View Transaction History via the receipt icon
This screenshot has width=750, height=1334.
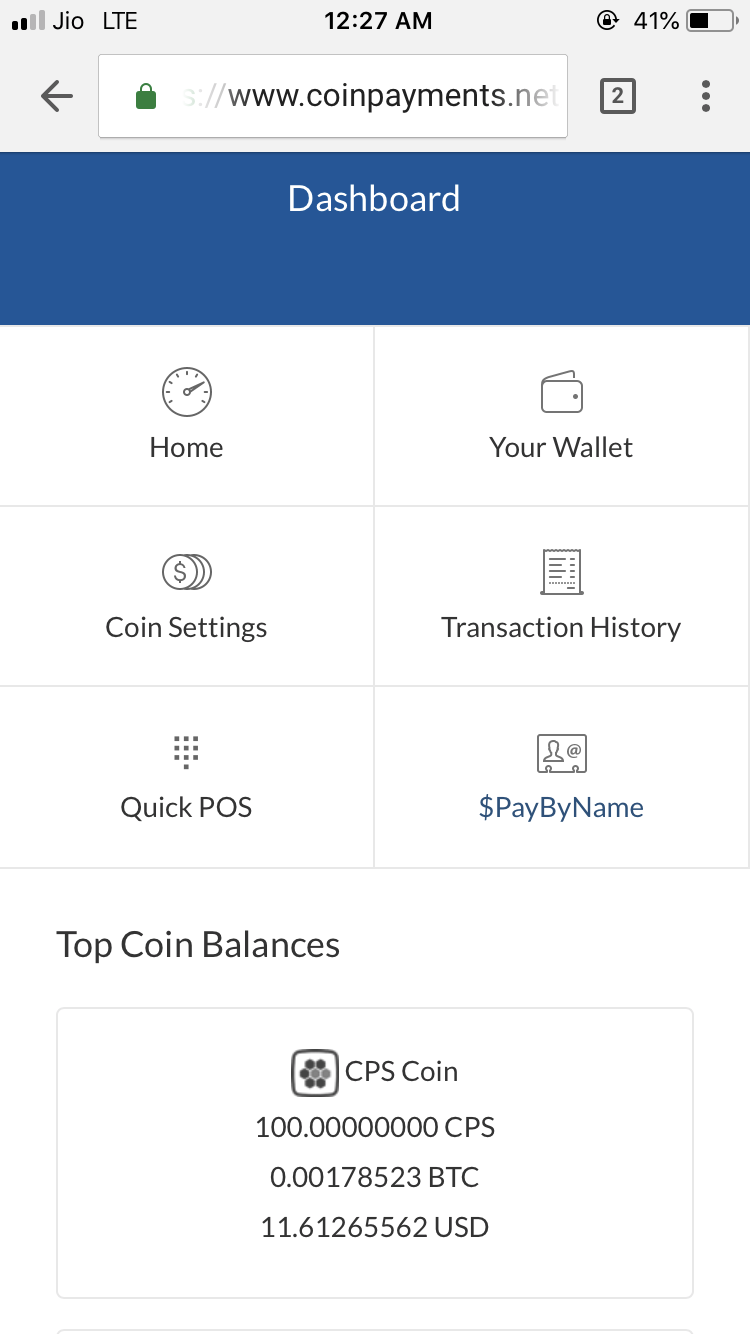561,572
